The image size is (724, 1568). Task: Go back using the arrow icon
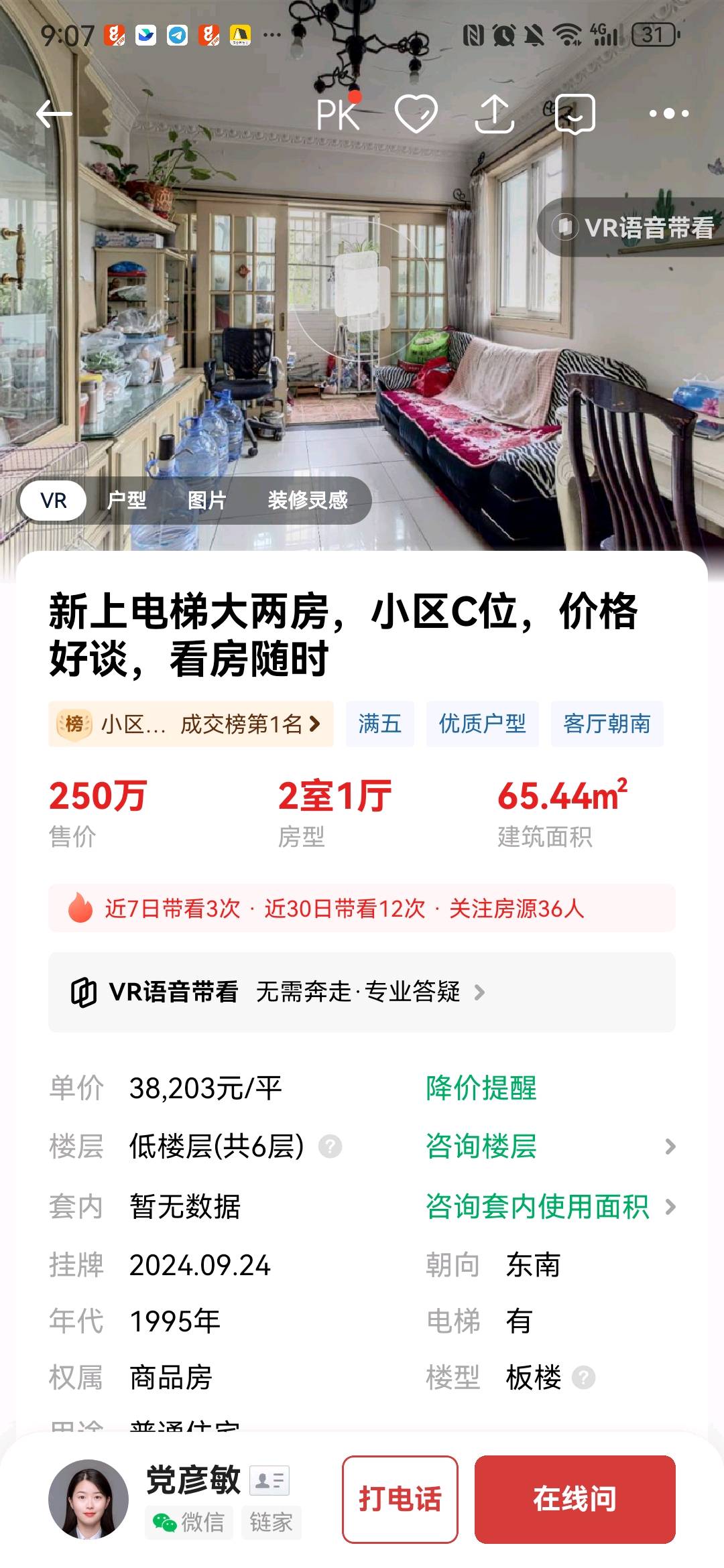pos(54,114)
